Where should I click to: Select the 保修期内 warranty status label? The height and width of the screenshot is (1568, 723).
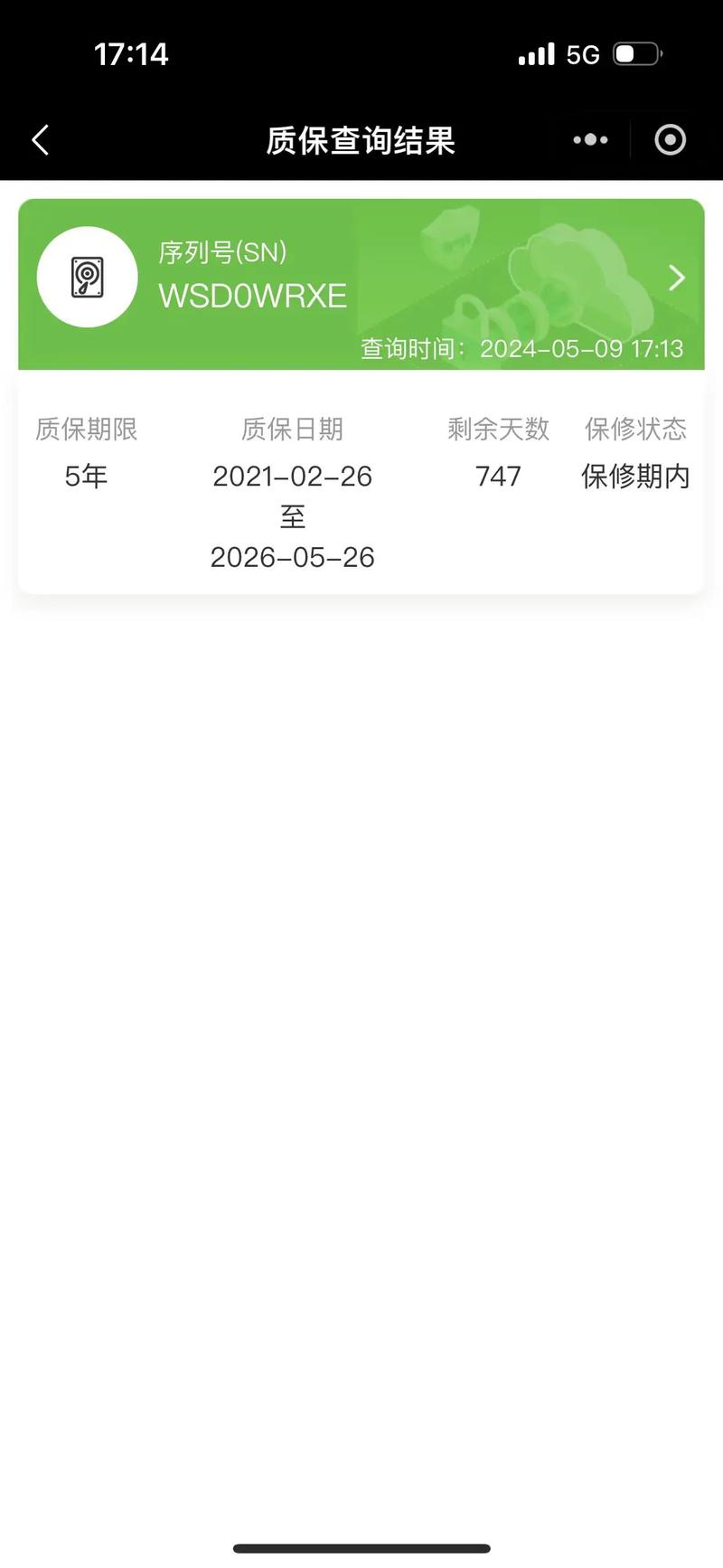pos(634,477)
